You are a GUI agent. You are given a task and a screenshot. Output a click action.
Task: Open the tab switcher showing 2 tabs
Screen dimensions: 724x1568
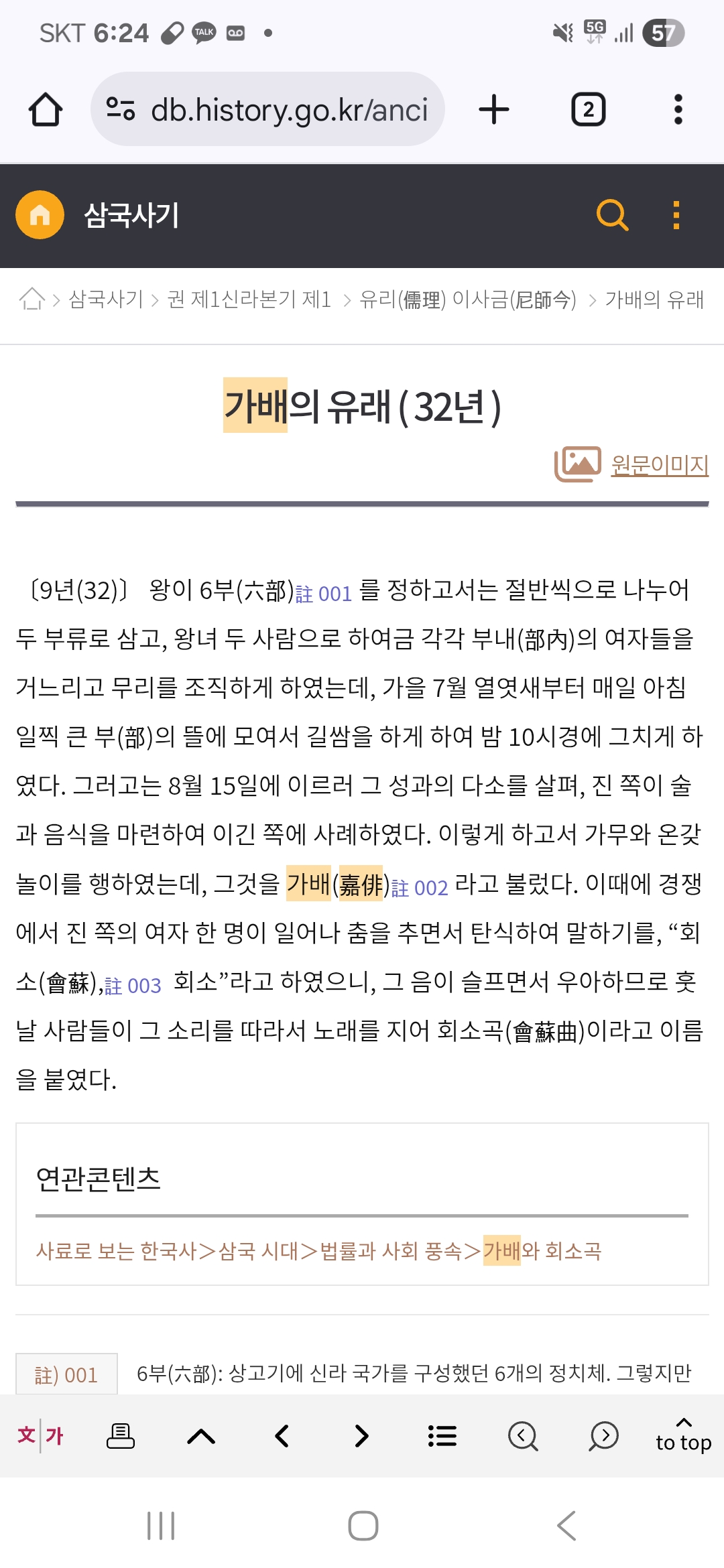coord(588,109)
